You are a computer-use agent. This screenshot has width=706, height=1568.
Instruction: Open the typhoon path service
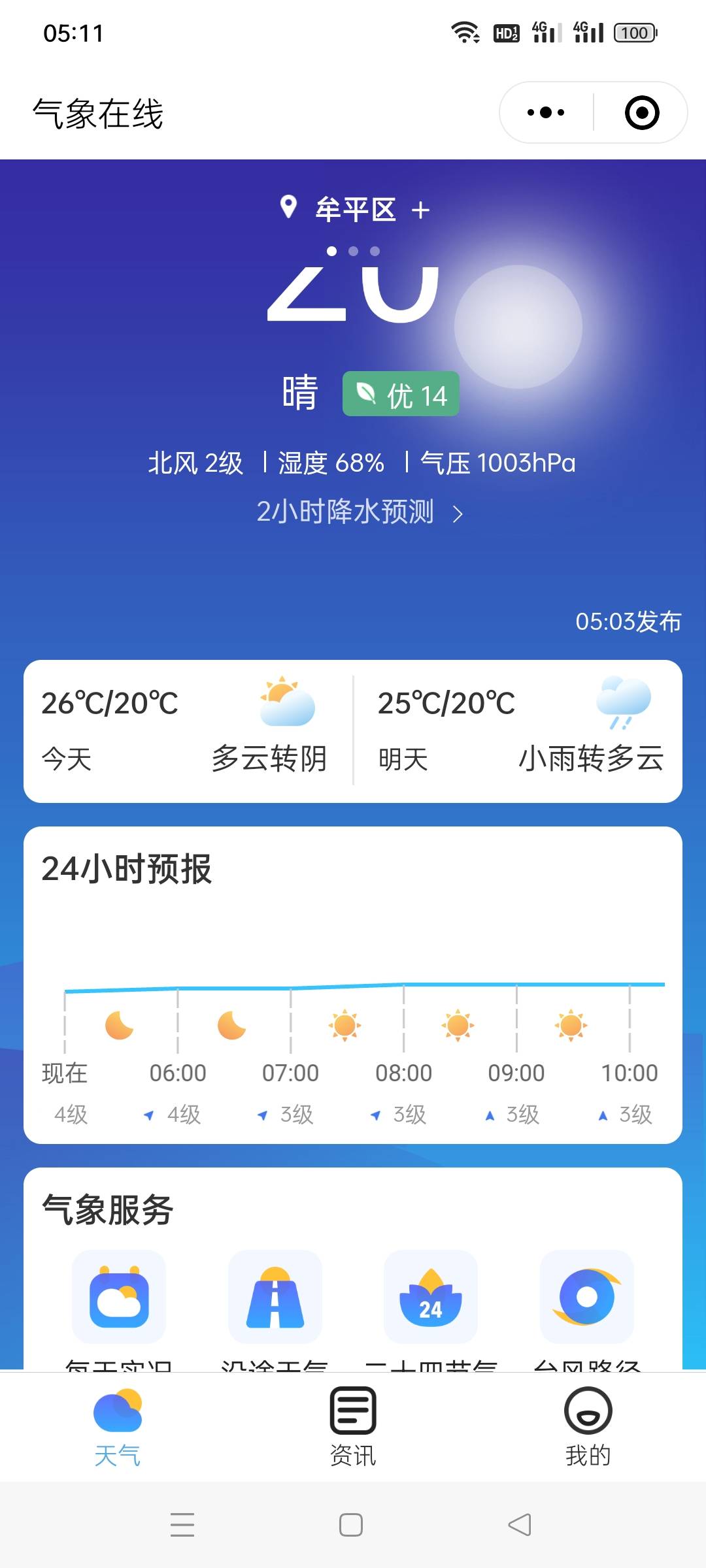tap(586, 1297)
